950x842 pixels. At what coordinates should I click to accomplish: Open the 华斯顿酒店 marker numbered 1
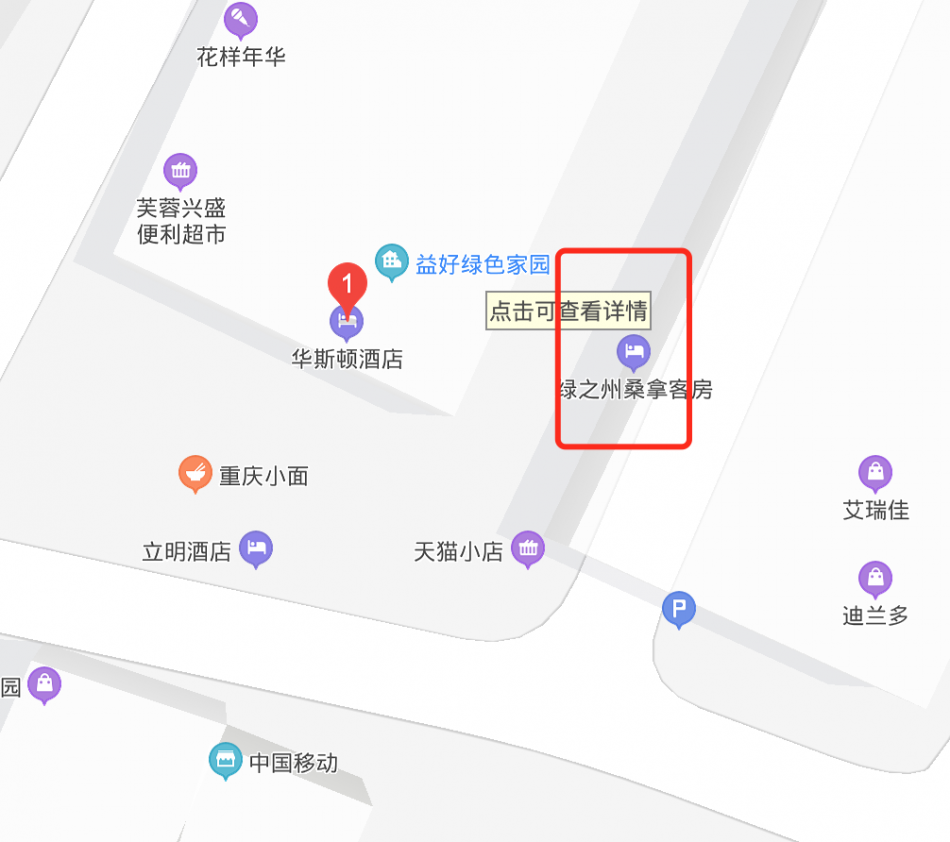point(347,284)
